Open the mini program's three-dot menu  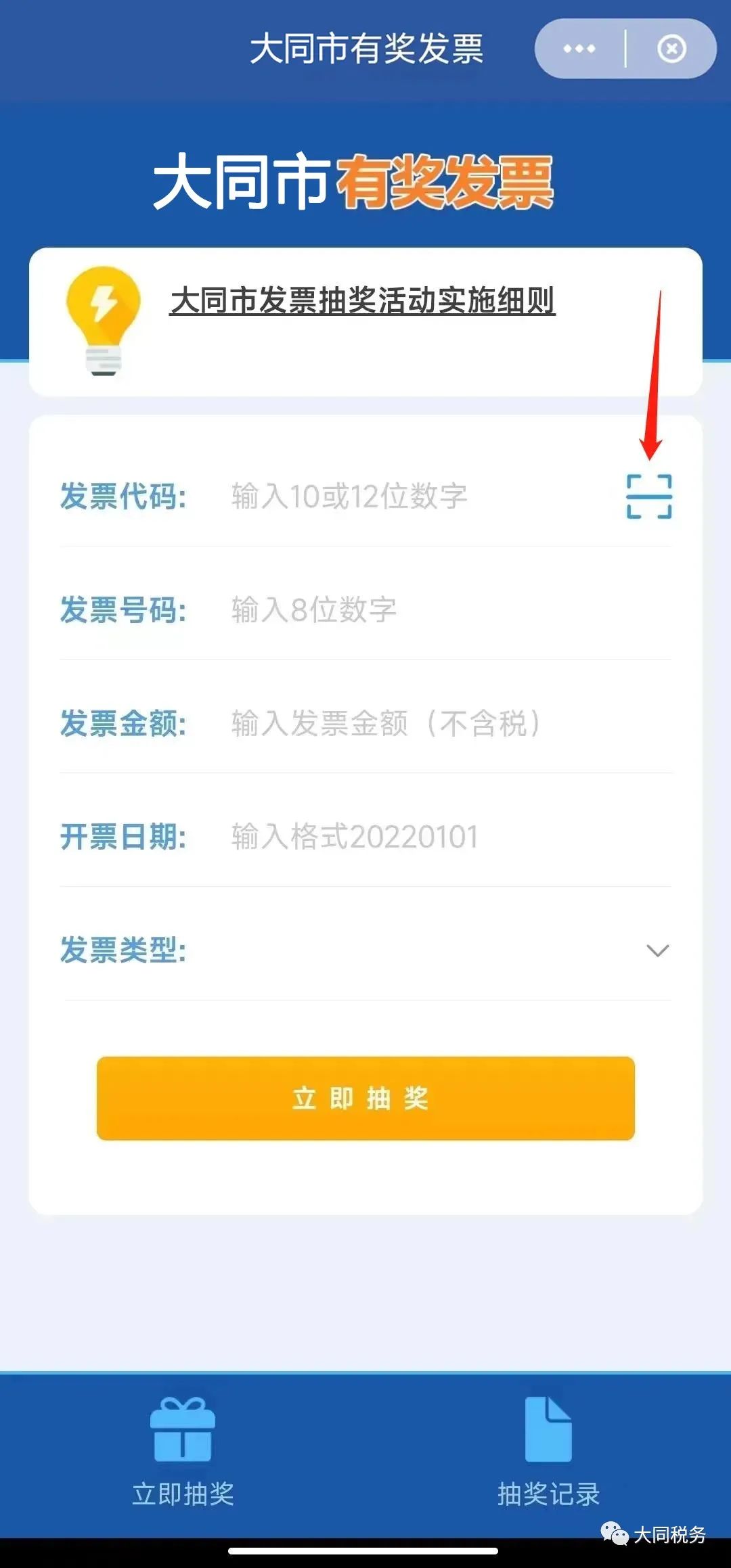coord(579,49)
